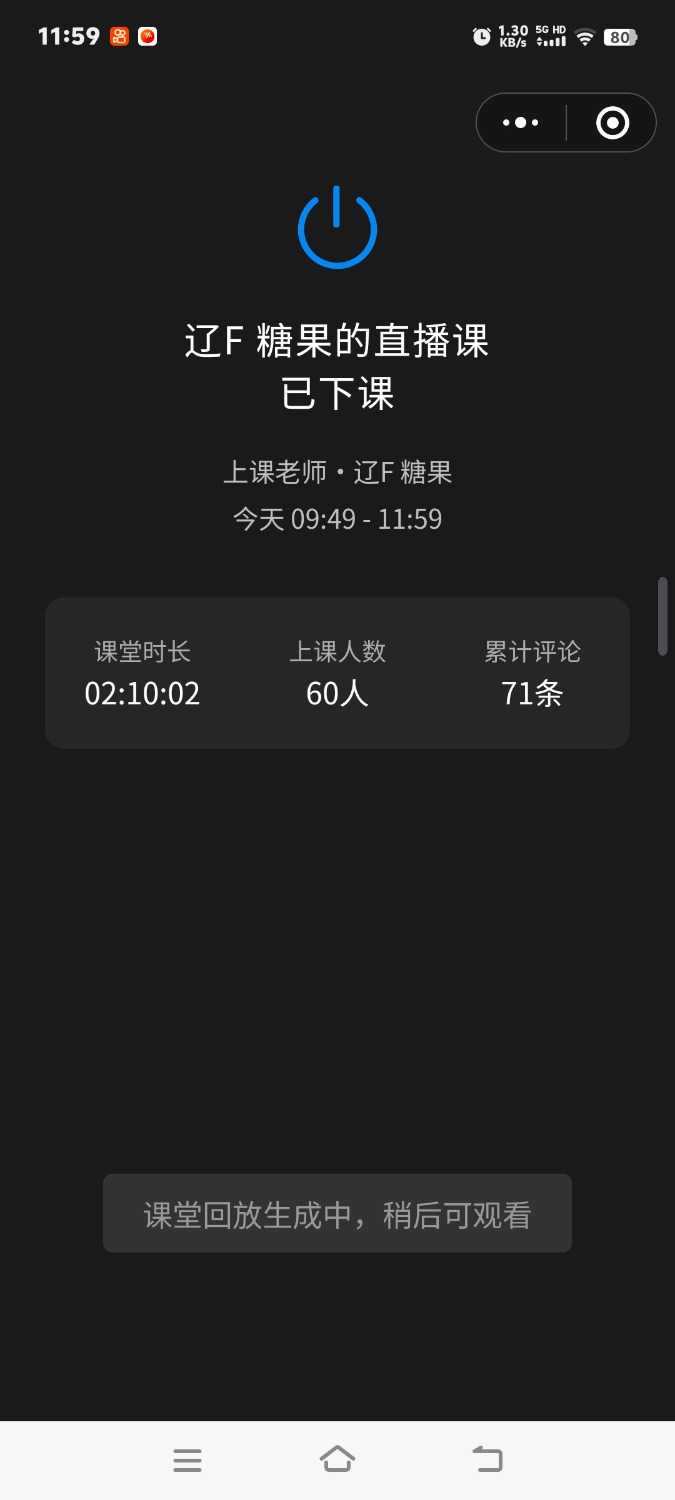The width and height of the screenshot is (675, 1500).
Task: Tap the 课堂回放生成中 replay button
Action: pyautogui.click(x=337, y=1213)
